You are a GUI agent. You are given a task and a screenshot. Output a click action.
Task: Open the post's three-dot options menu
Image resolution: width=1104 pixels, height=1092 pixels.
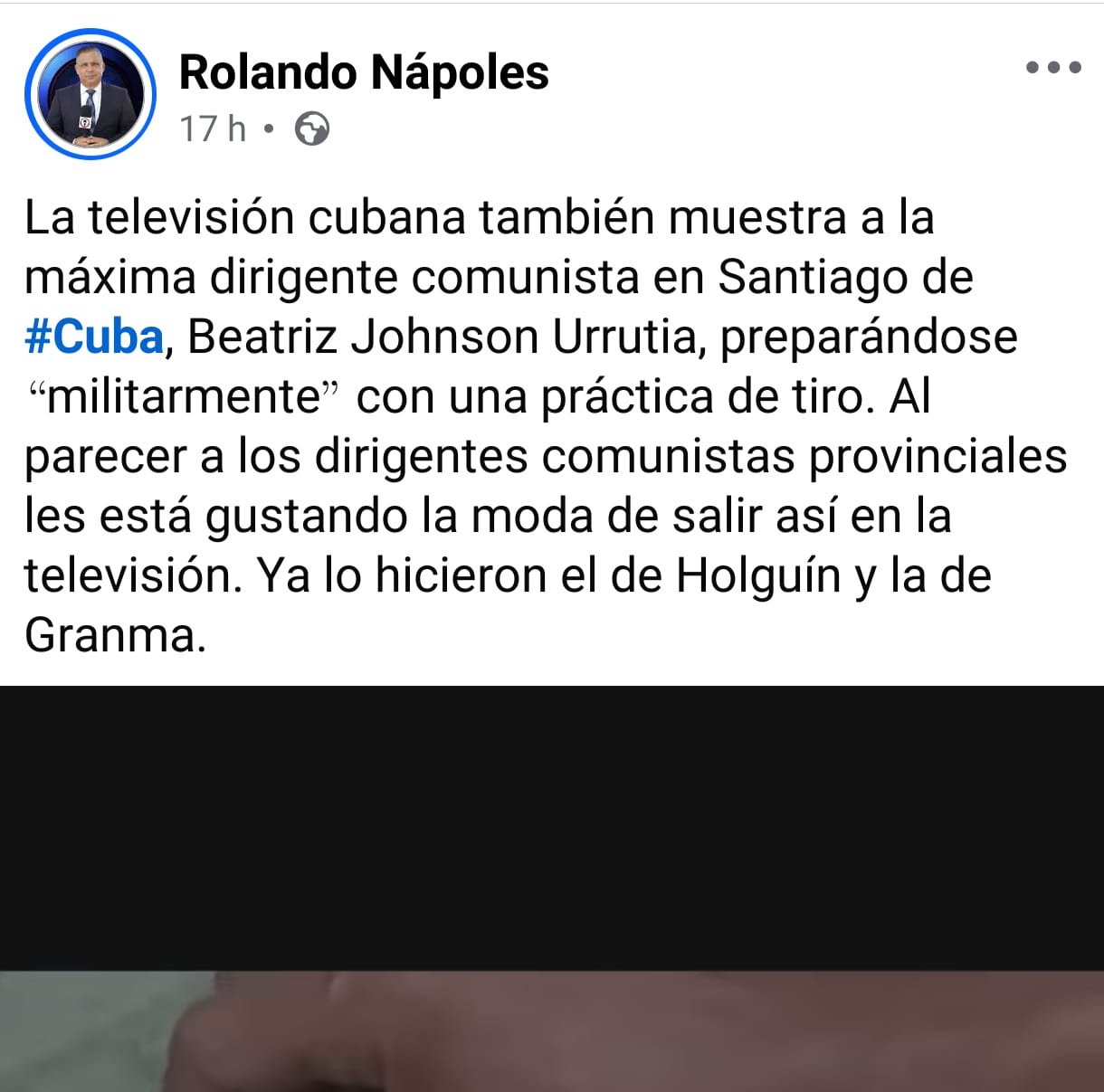1053,67
